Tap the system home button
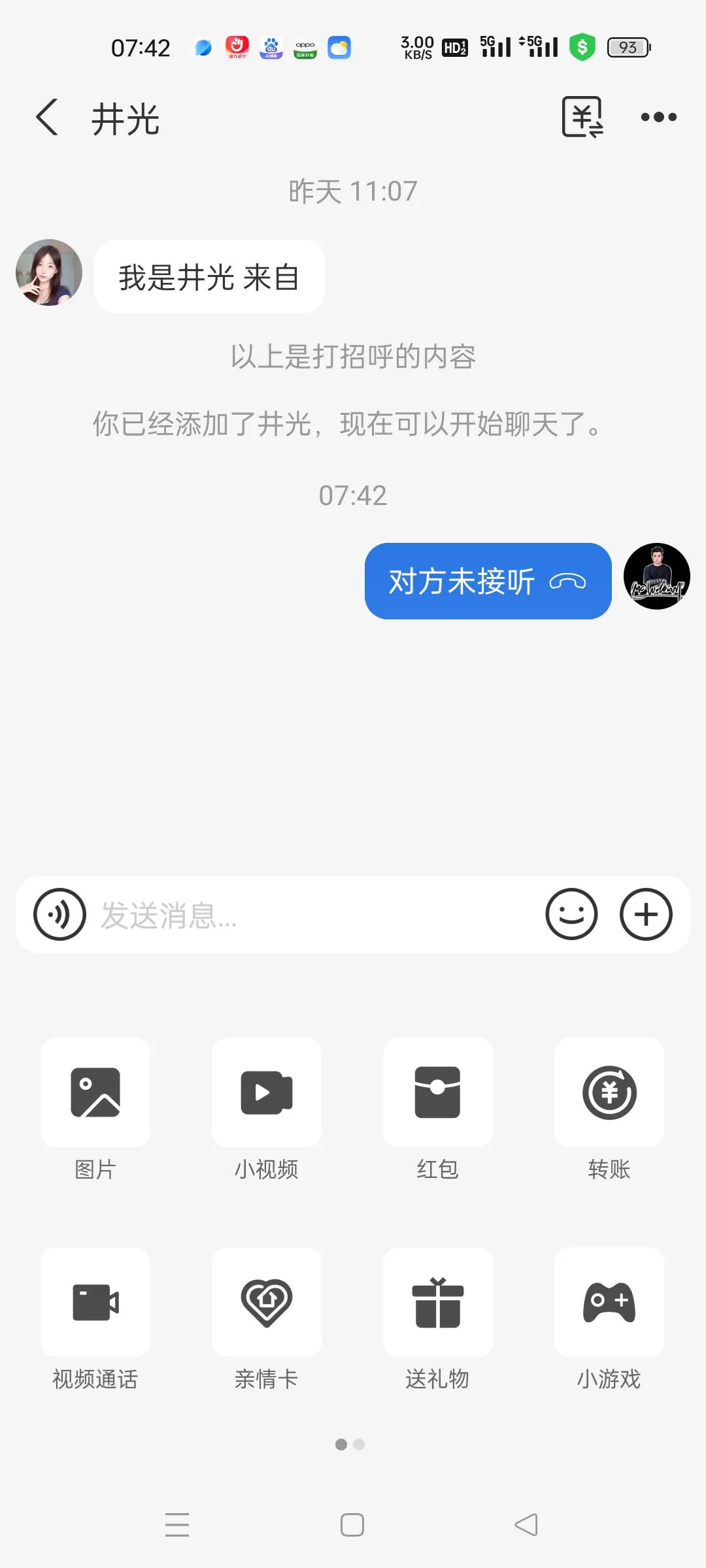 point(352,1525)
